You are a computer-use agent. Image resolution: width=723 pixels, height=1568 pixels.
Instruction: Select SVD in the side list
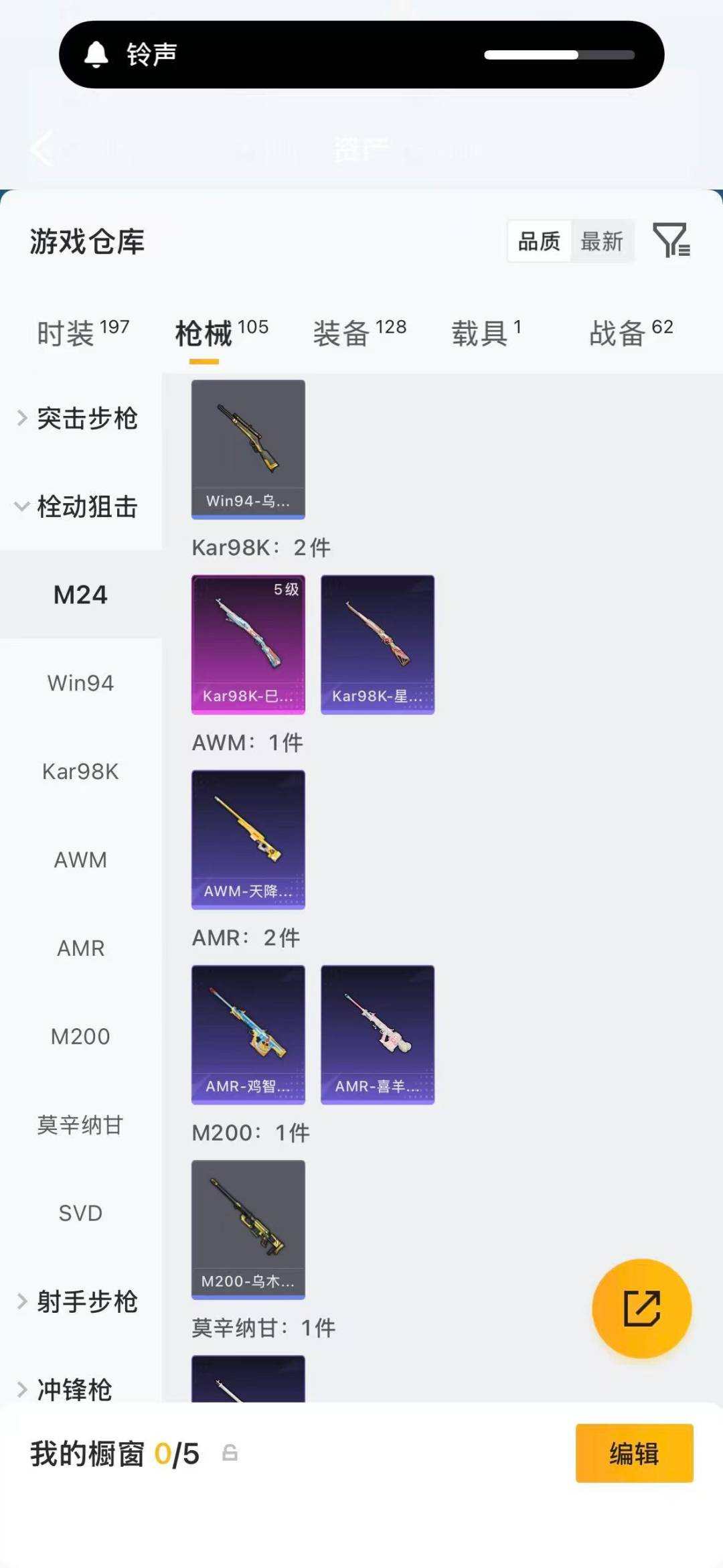(80, 1213)
